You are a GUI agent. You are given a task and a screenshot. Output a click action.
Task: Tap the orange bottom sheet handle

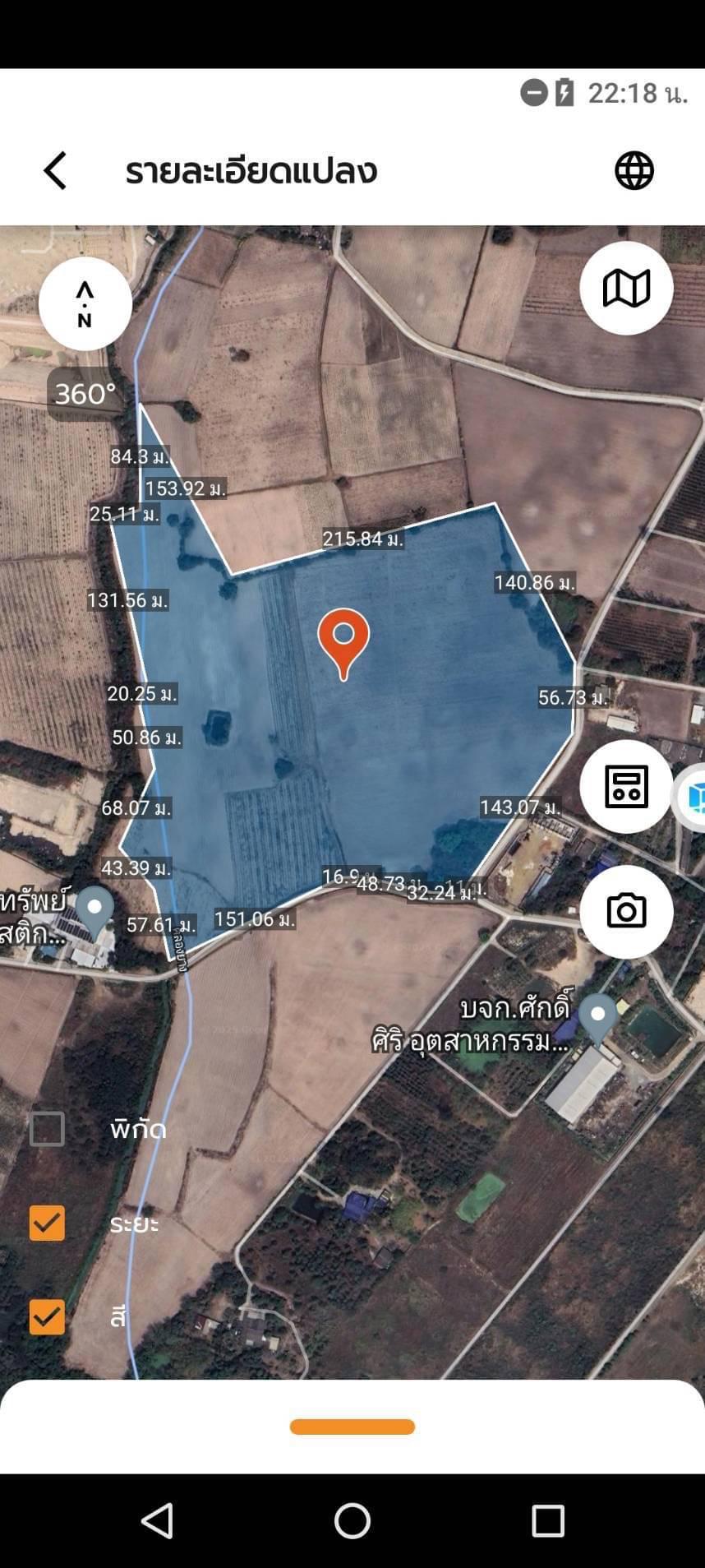(352, 1427)
